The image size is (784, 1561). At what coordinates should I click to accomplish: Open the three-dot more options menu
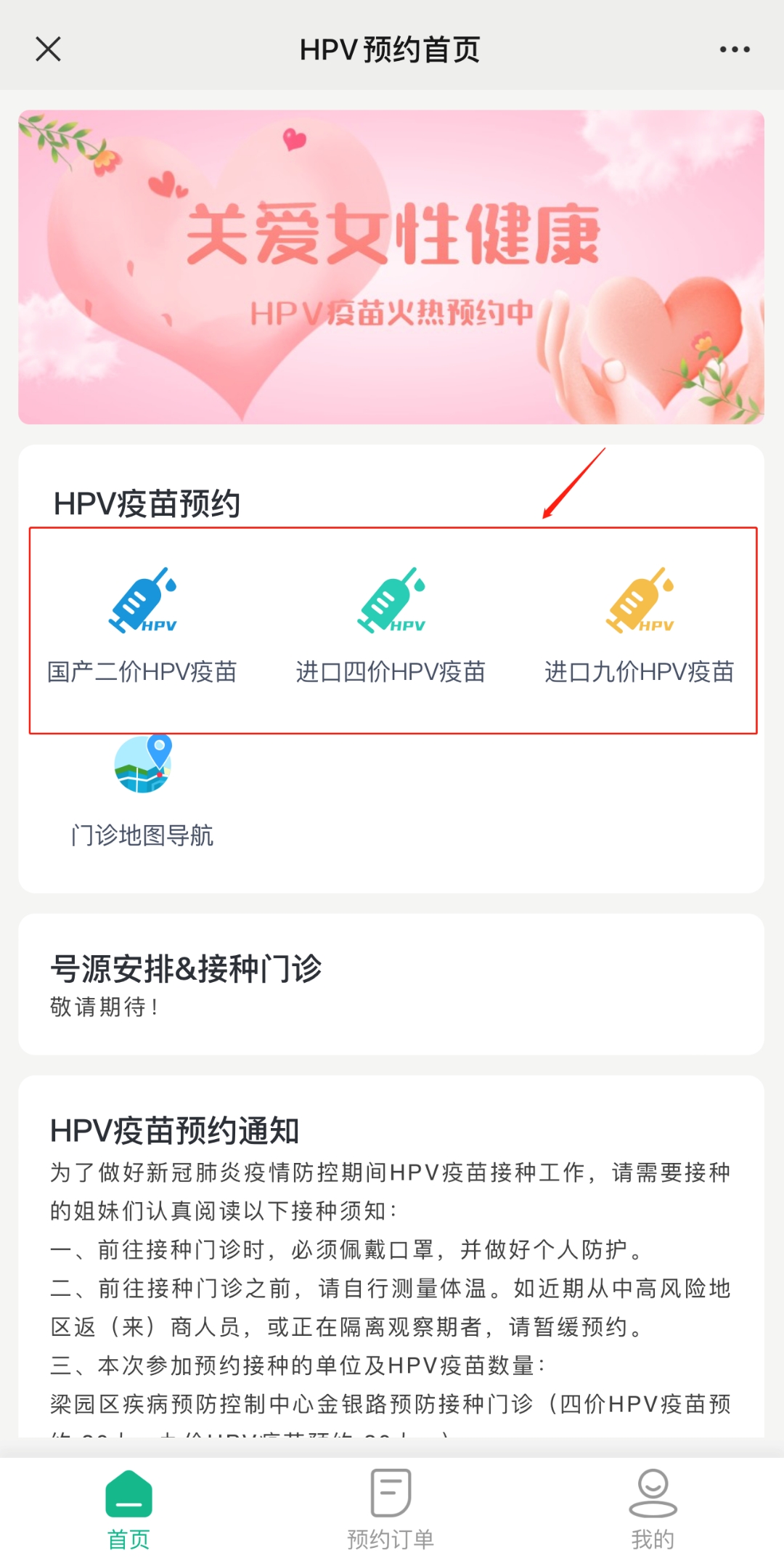tap(734, 49)
